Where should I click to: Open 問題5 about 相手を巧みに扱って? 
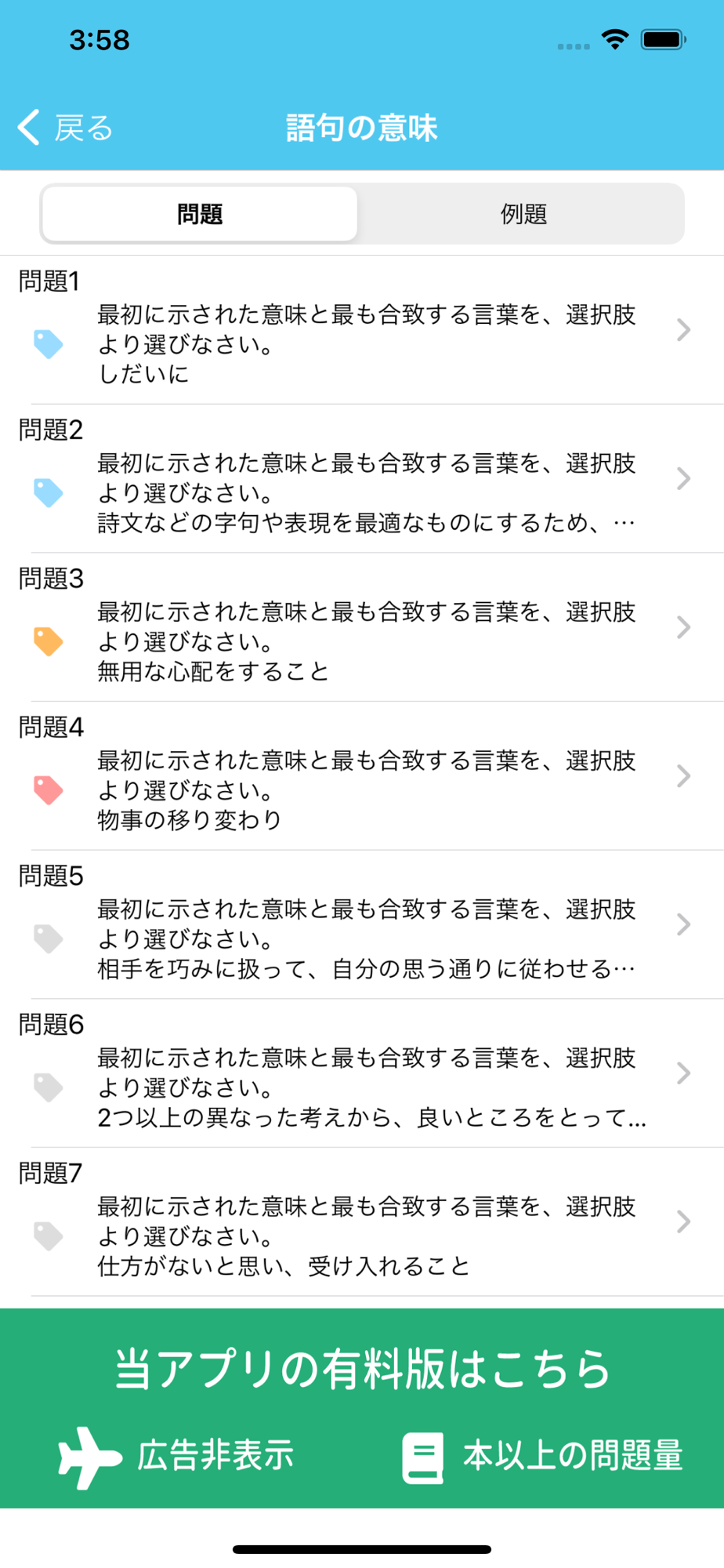[362, 924]
